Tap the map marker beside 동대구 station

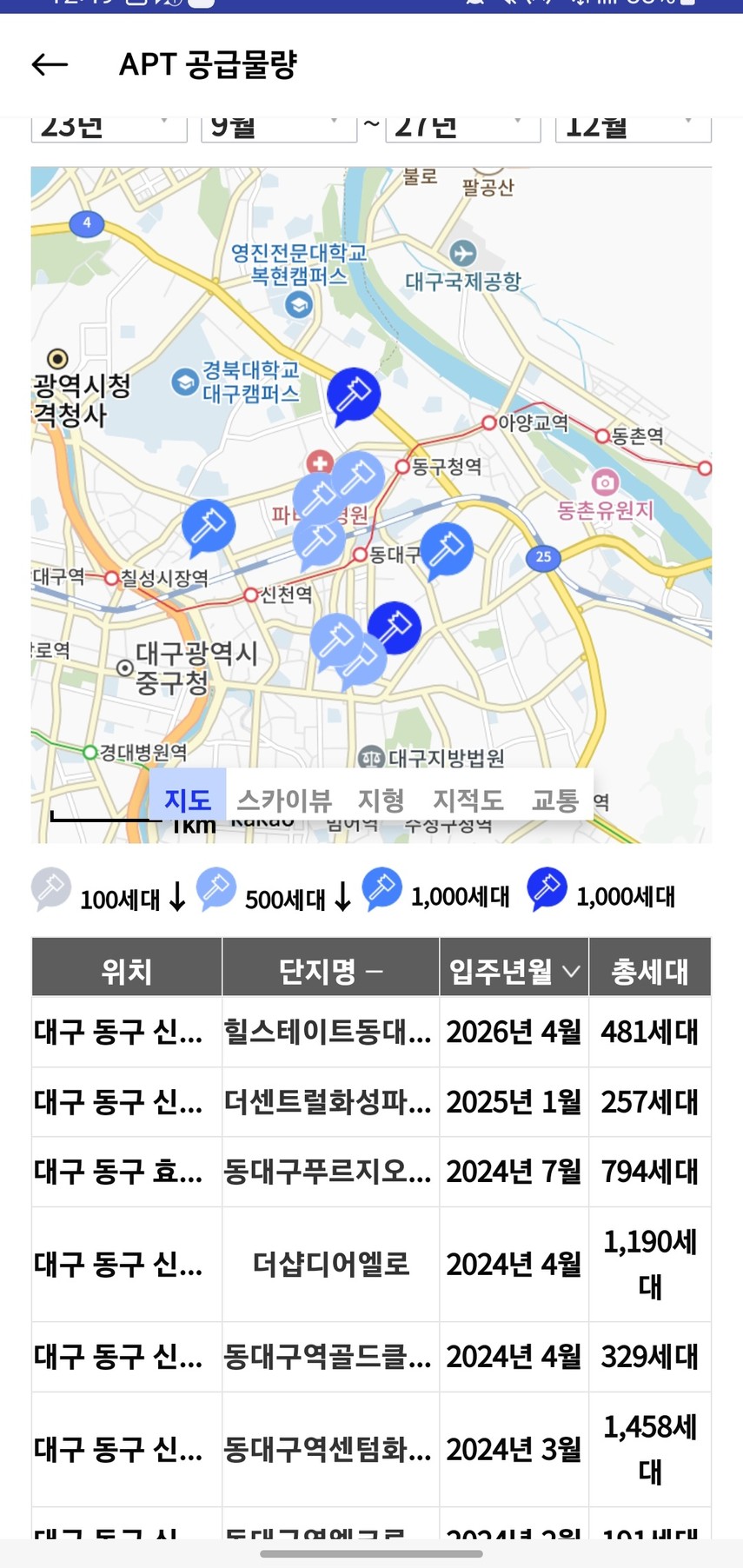(x=447, y=548)
